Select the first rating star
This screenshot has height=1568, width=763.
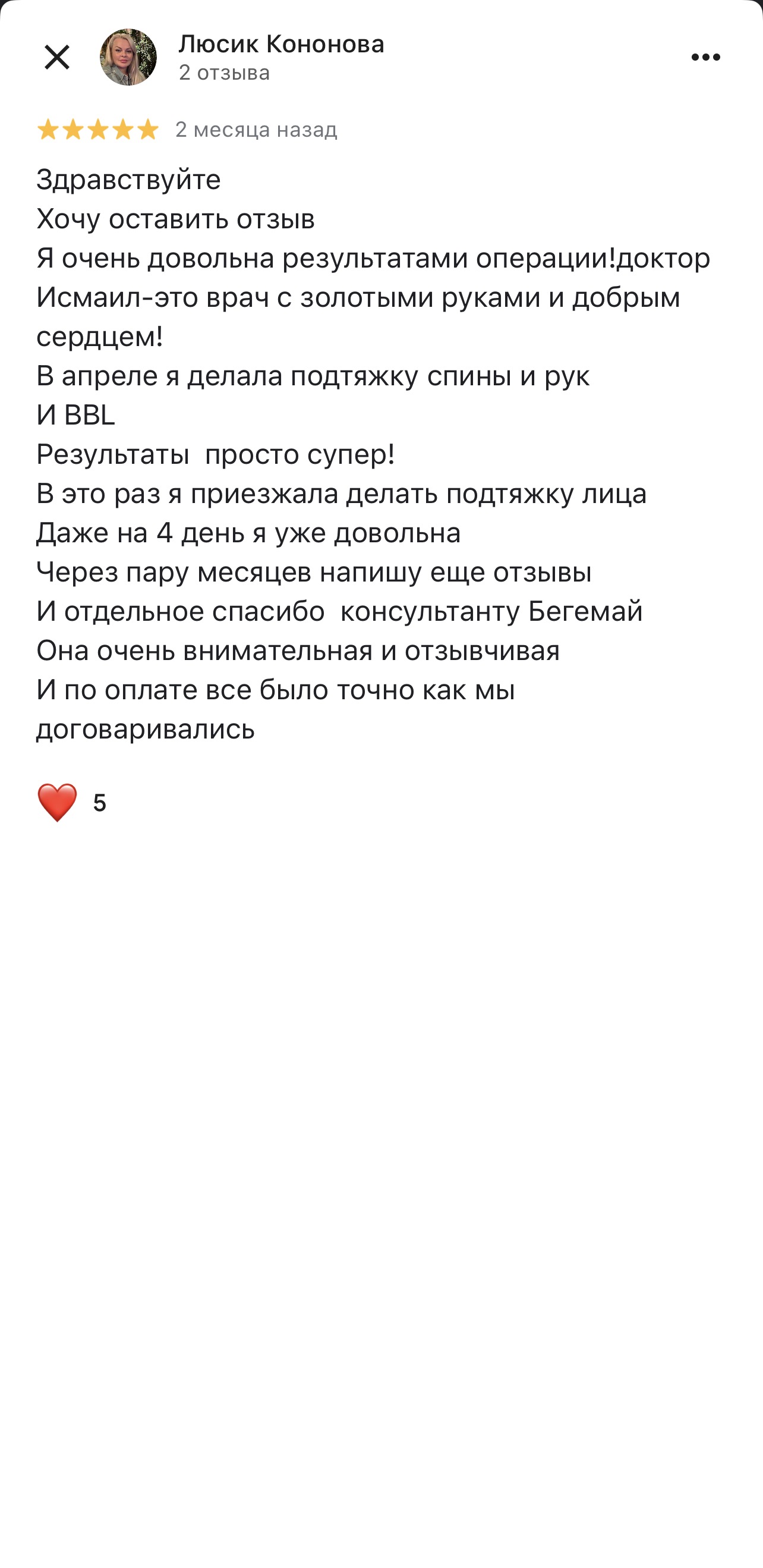[x=48, y=128]
